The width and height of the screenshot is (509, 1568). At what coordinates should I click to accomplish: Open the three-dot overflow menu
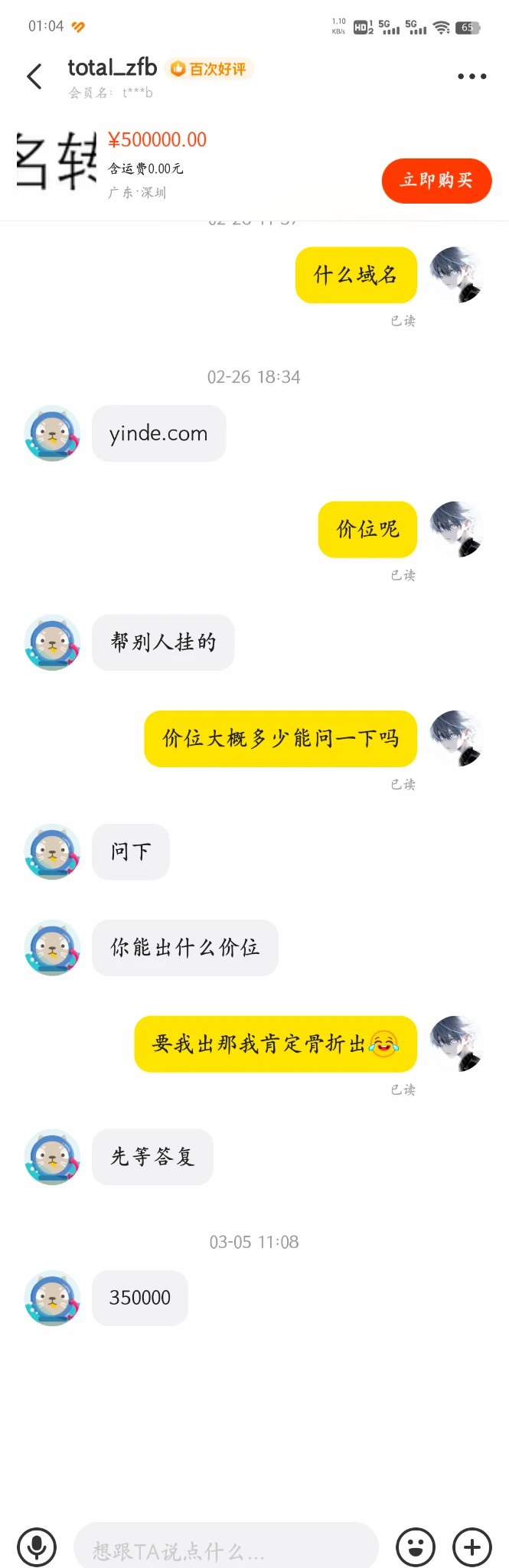click(471, 77)
